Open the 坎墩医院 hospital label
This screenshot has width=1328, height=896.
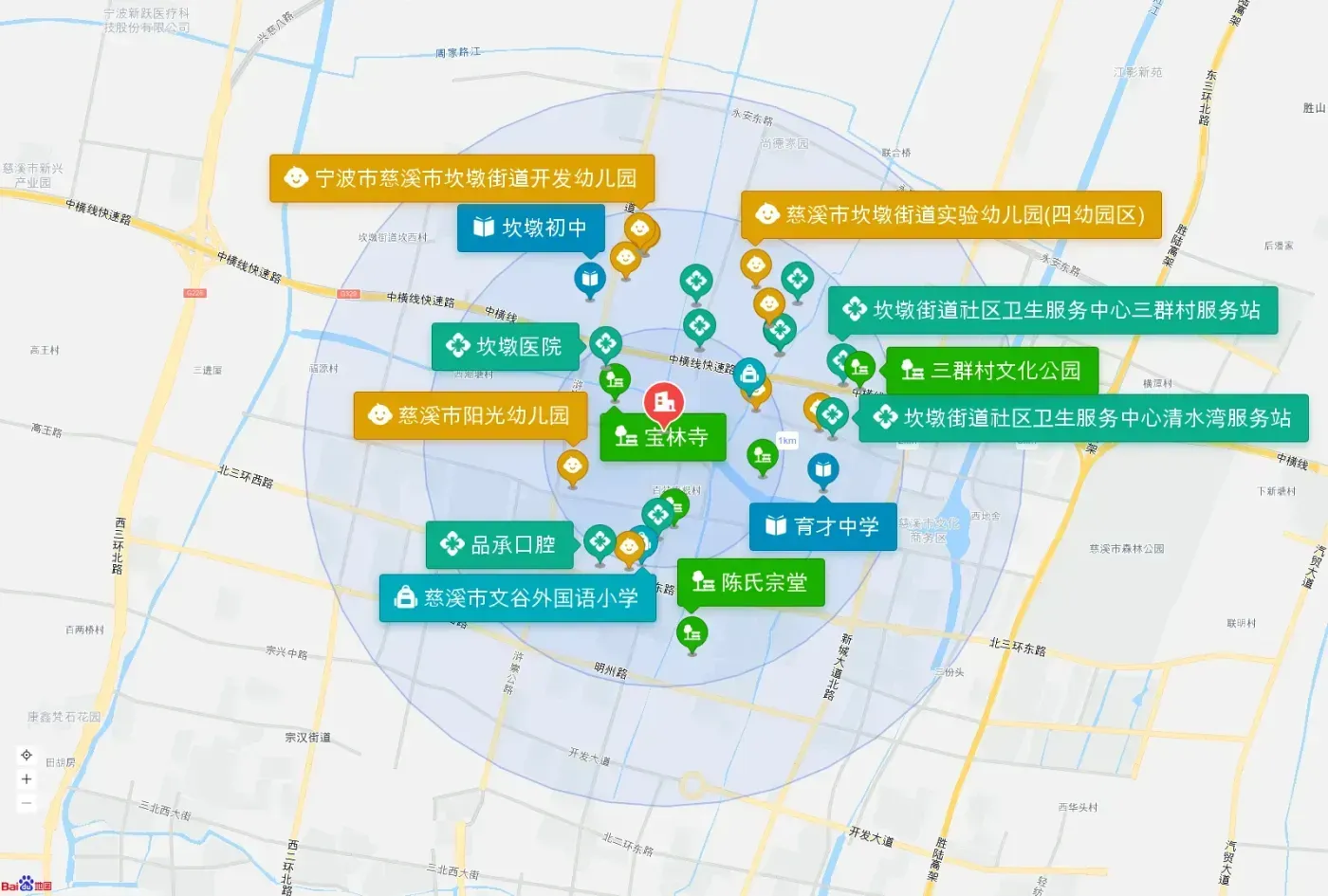pos(506,347)
